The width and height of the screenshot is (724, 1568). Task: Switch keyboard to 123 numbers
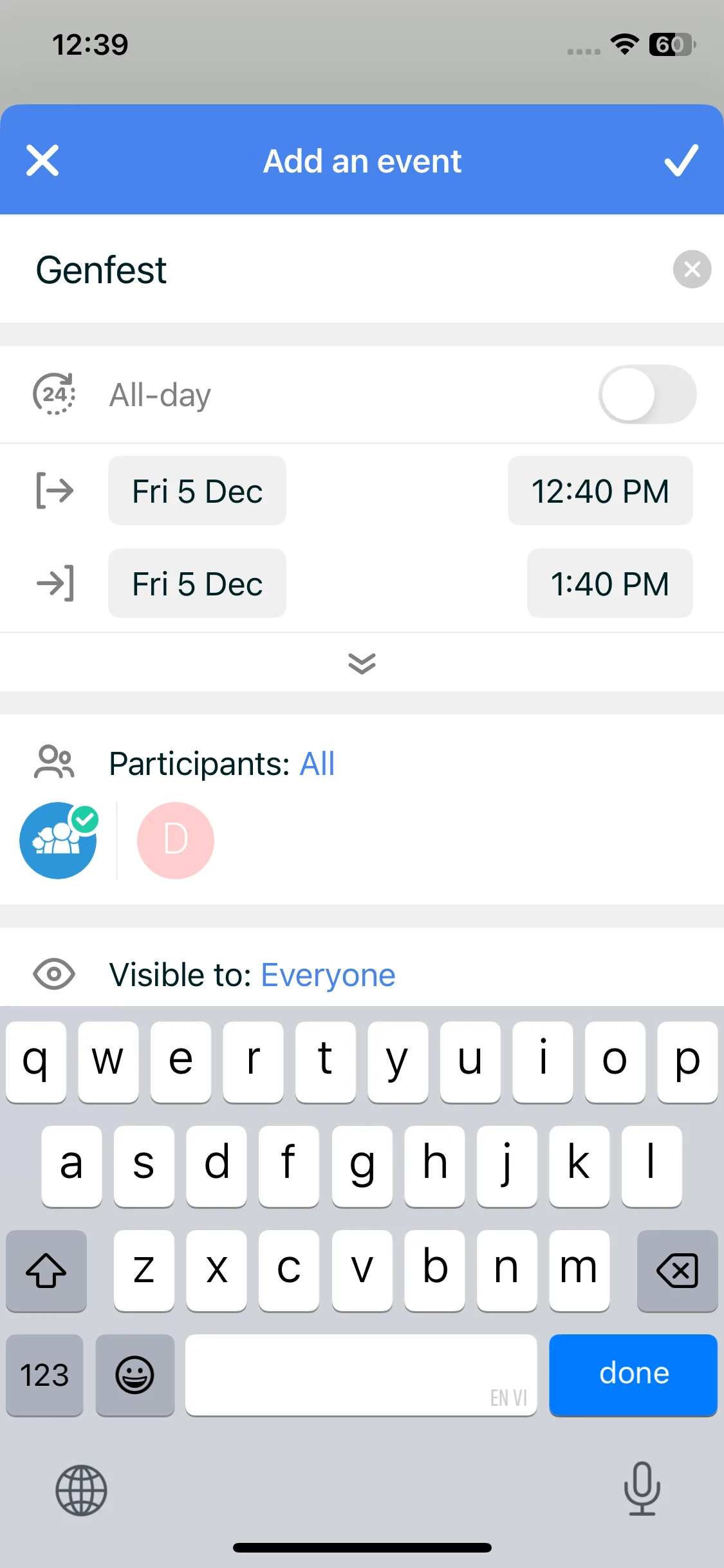(44, 1376)
